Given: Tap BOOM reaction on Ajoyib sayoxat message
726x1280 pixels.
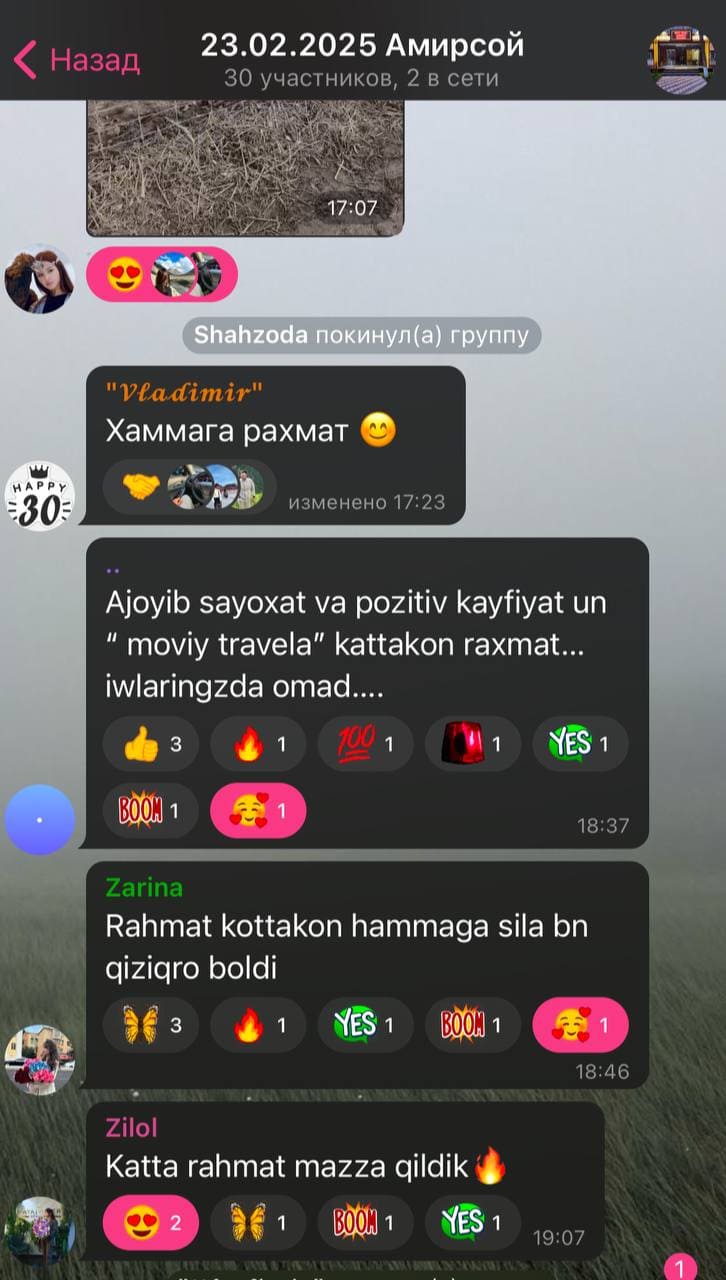Looking at the screenshot, I should pos(150,810).
